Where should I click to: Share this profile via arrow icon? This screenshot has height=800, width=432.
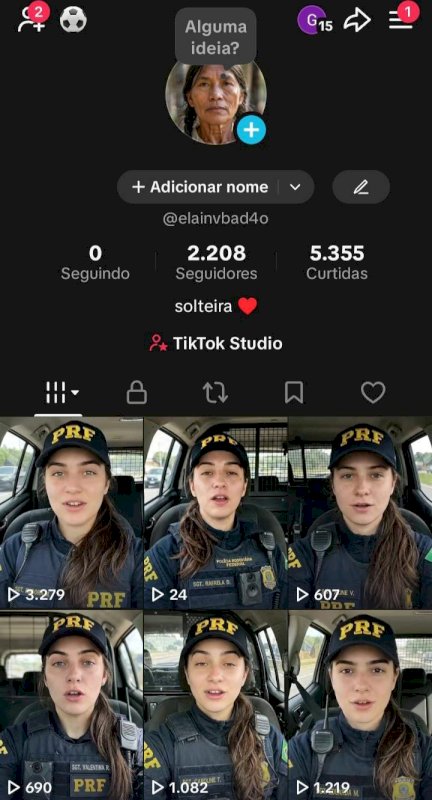(357, 20)
